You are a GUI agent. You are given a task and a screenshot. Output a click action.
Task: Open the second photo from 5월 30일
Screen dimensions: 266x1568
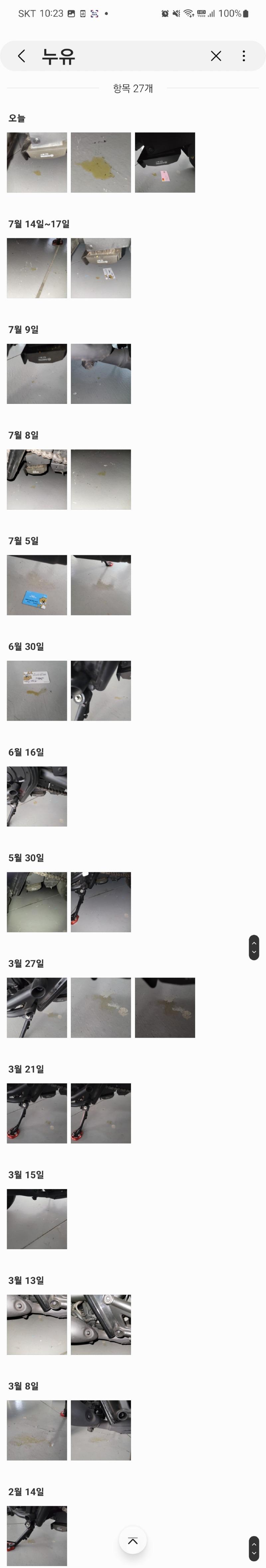tap(101, 902)
